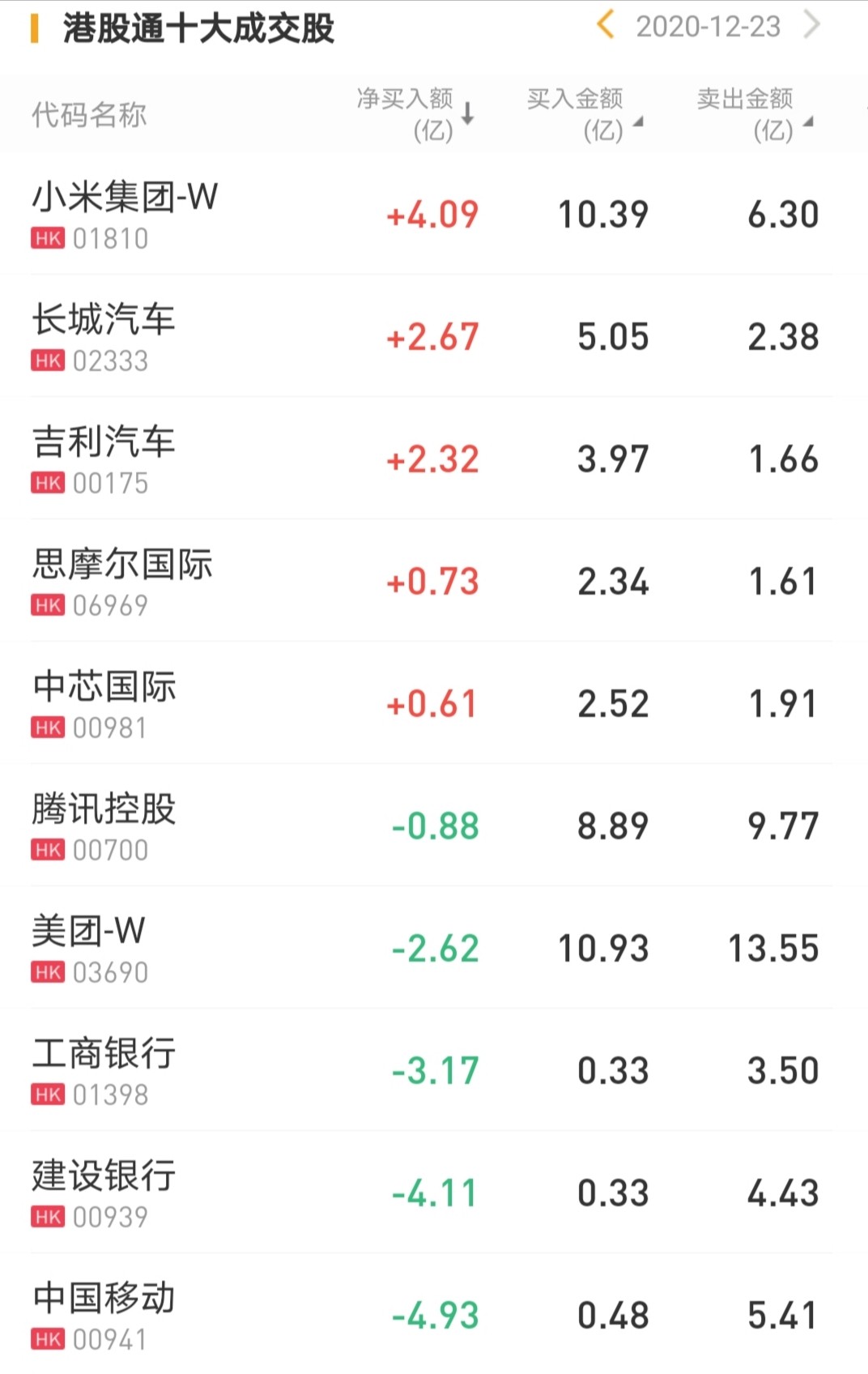Open 长城汽车 stock details

104,336
